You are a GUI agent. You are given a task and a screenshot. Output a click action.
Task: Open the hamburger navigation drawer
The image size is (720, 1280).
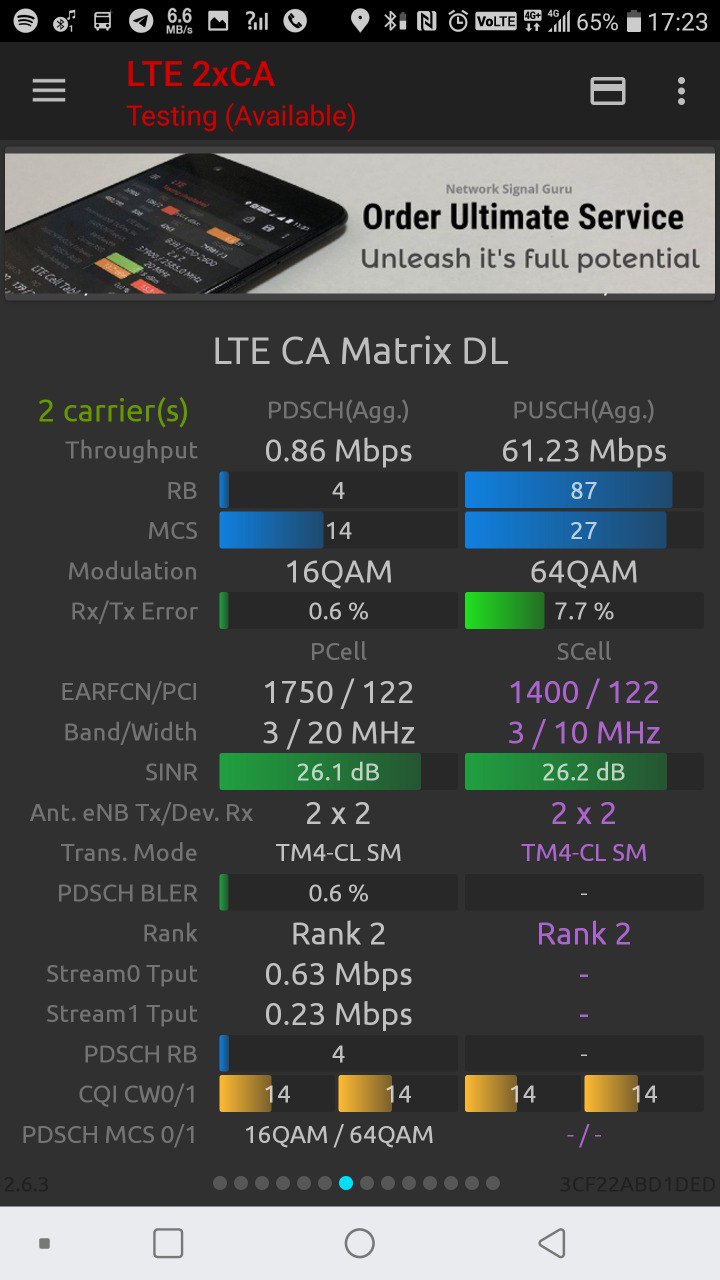coord(48,91)
